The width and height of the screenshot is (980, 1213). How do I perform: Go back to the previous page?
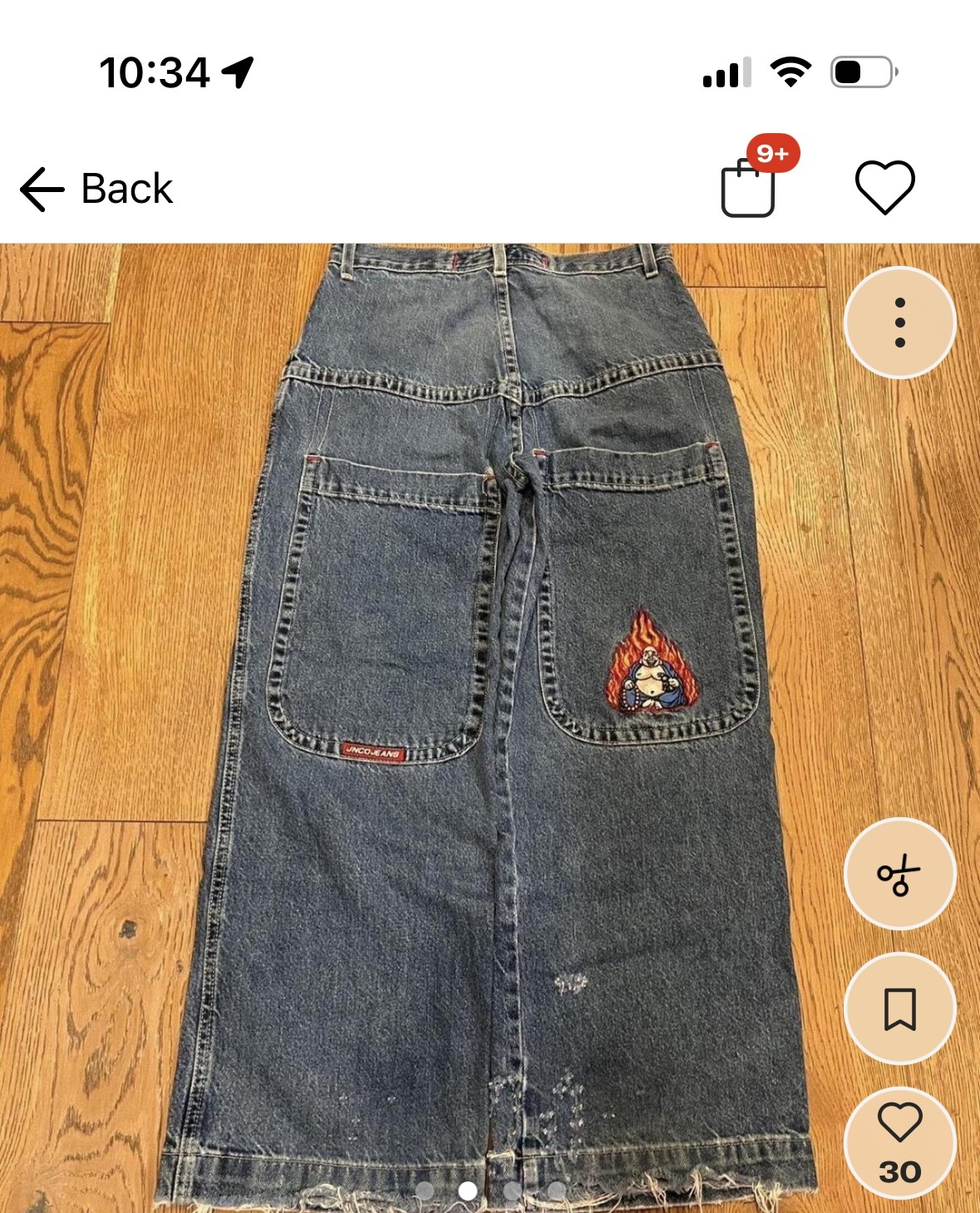point(96,189)
